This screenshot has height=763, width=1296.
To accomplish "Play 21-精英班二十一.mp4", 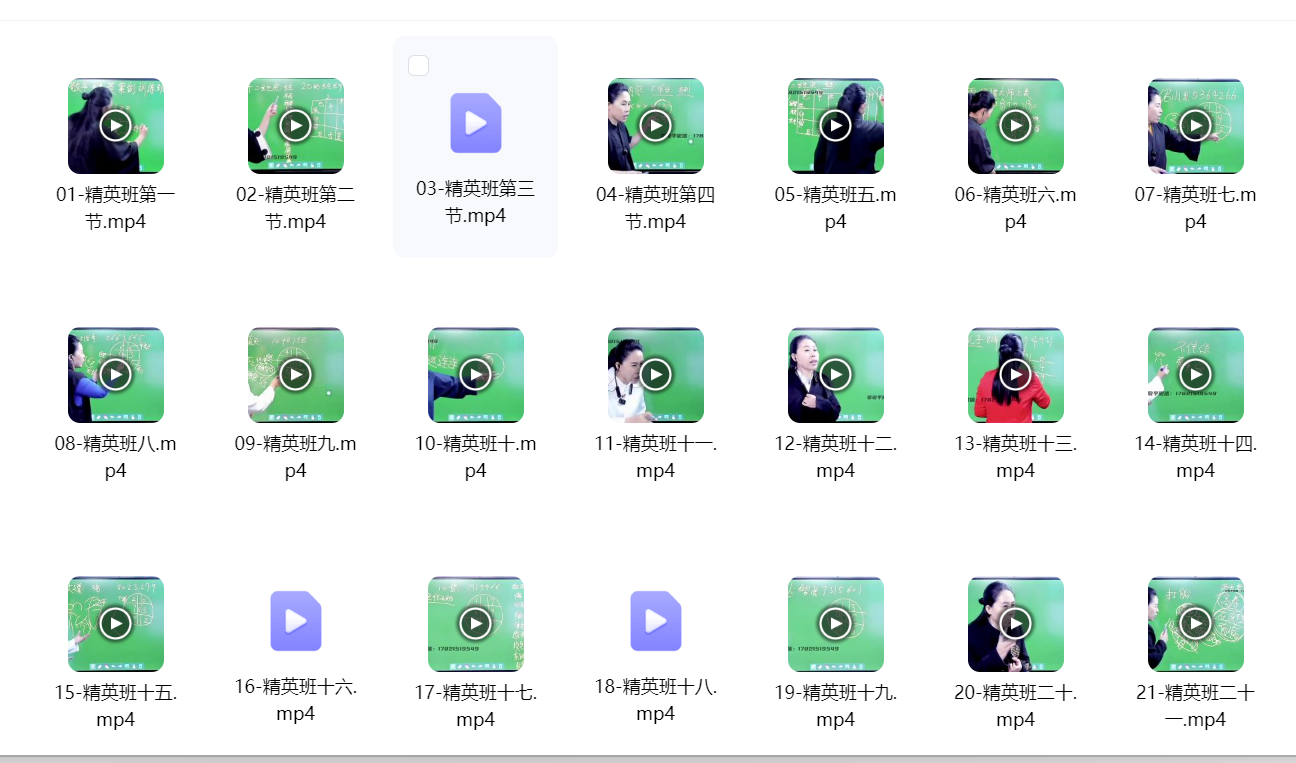I will [1196, 624].
